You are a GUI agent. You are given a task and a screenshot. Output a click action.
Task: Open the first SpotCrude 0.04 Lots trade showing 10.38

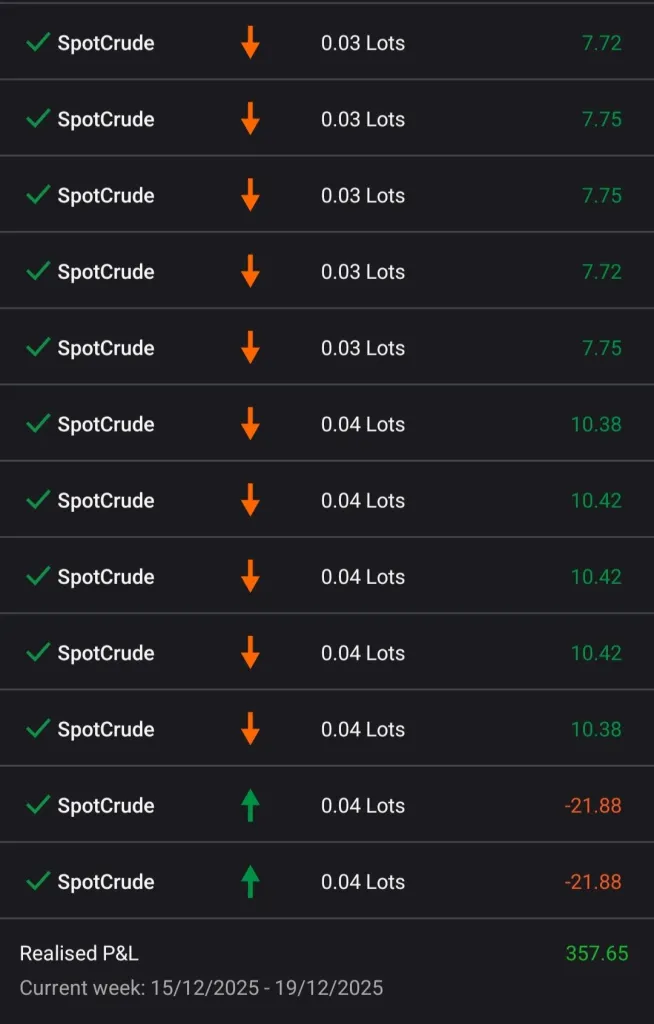pos(326,424)
